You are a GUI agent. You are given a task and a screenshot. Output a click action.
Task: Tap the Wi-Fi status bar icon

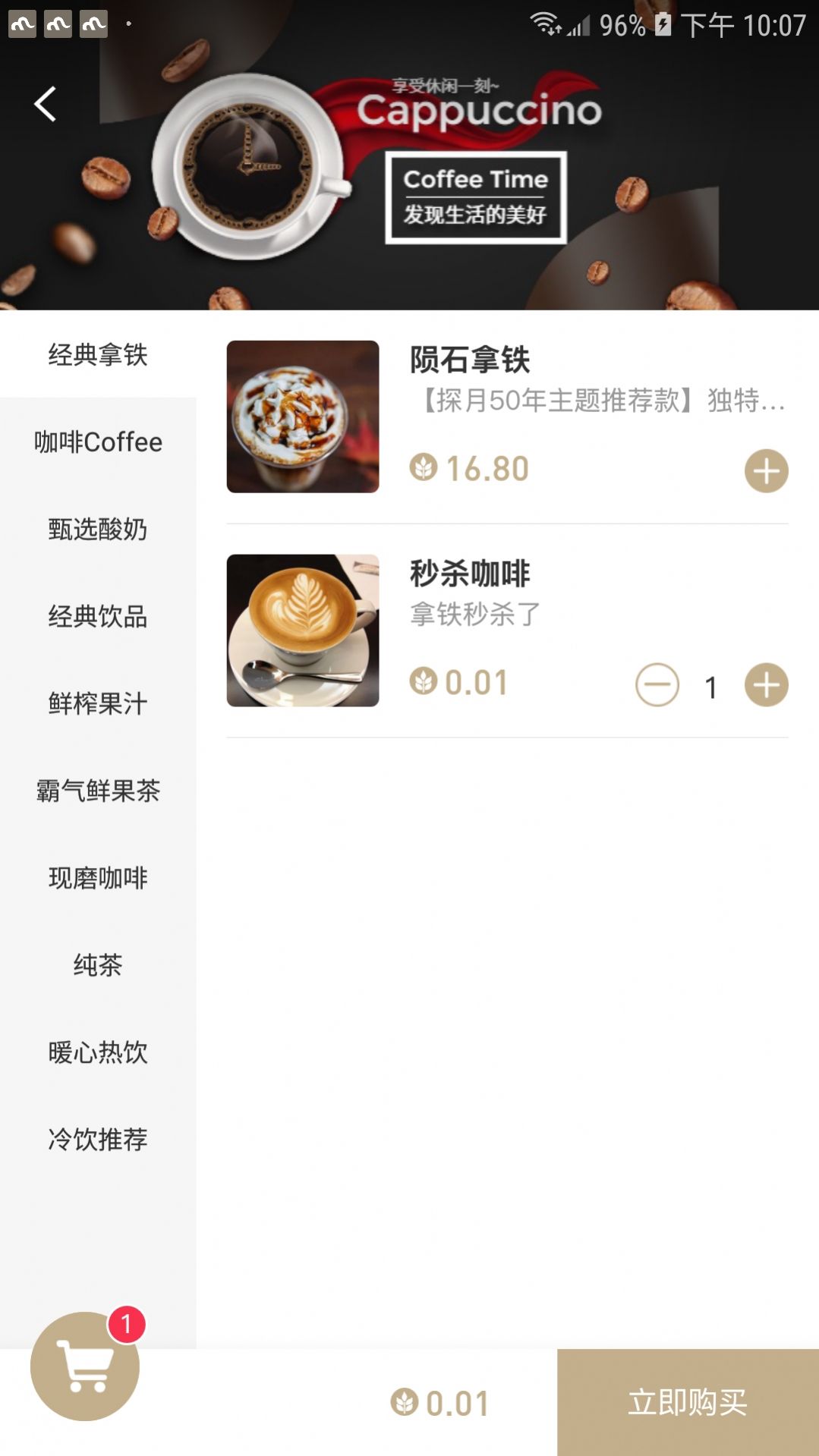(545, 22)
